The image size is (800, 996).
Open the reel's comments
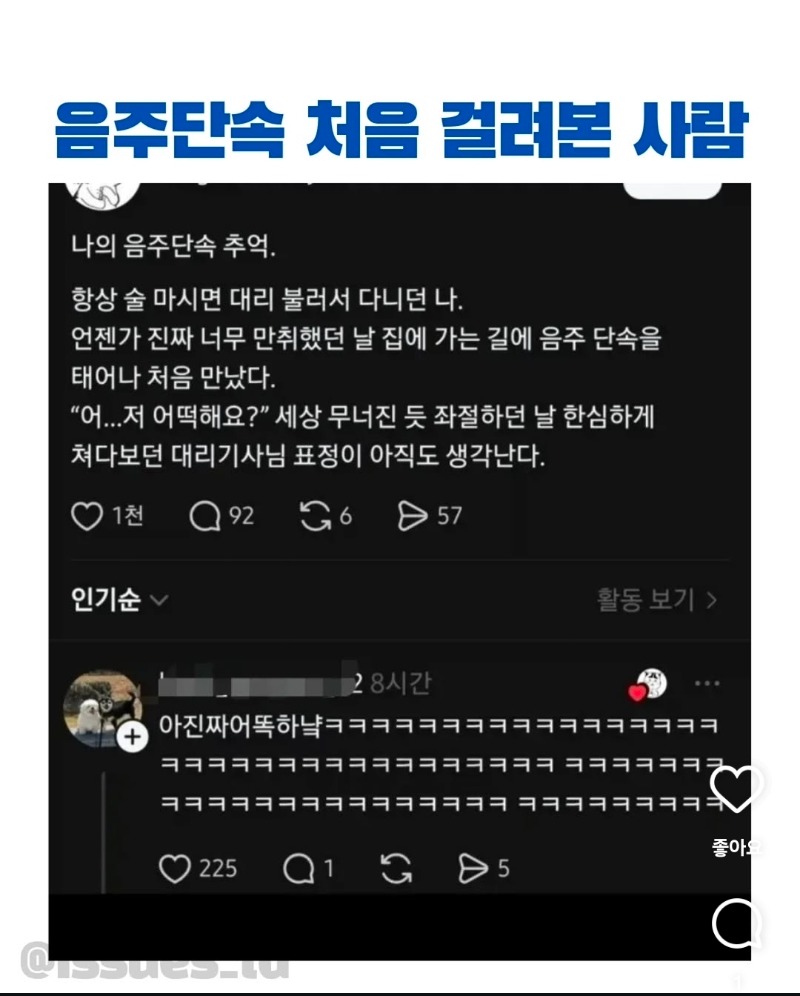737,924
